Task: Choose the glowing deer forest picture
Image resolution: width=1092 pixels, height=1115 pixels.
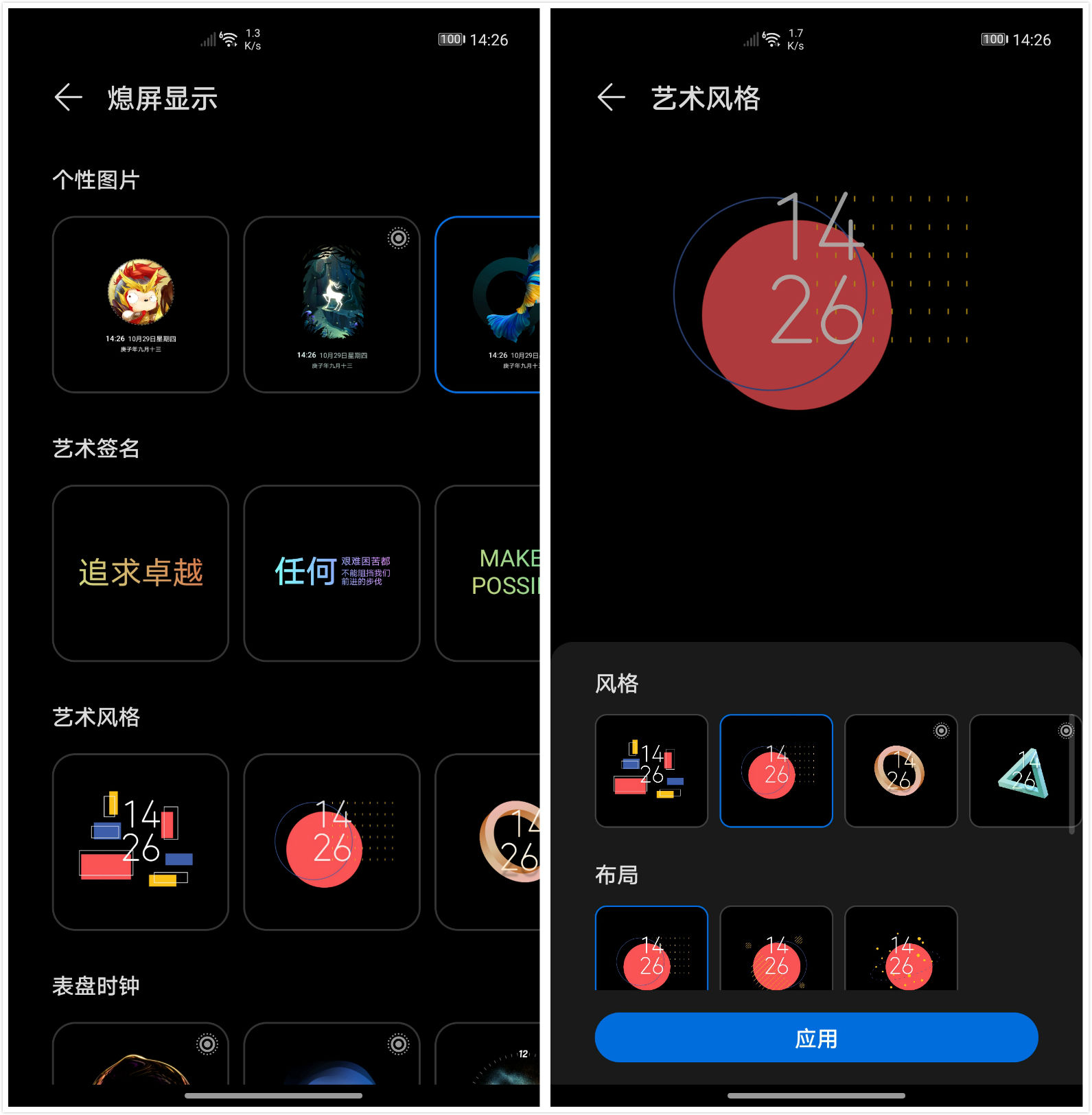Action: coord(332,305)
